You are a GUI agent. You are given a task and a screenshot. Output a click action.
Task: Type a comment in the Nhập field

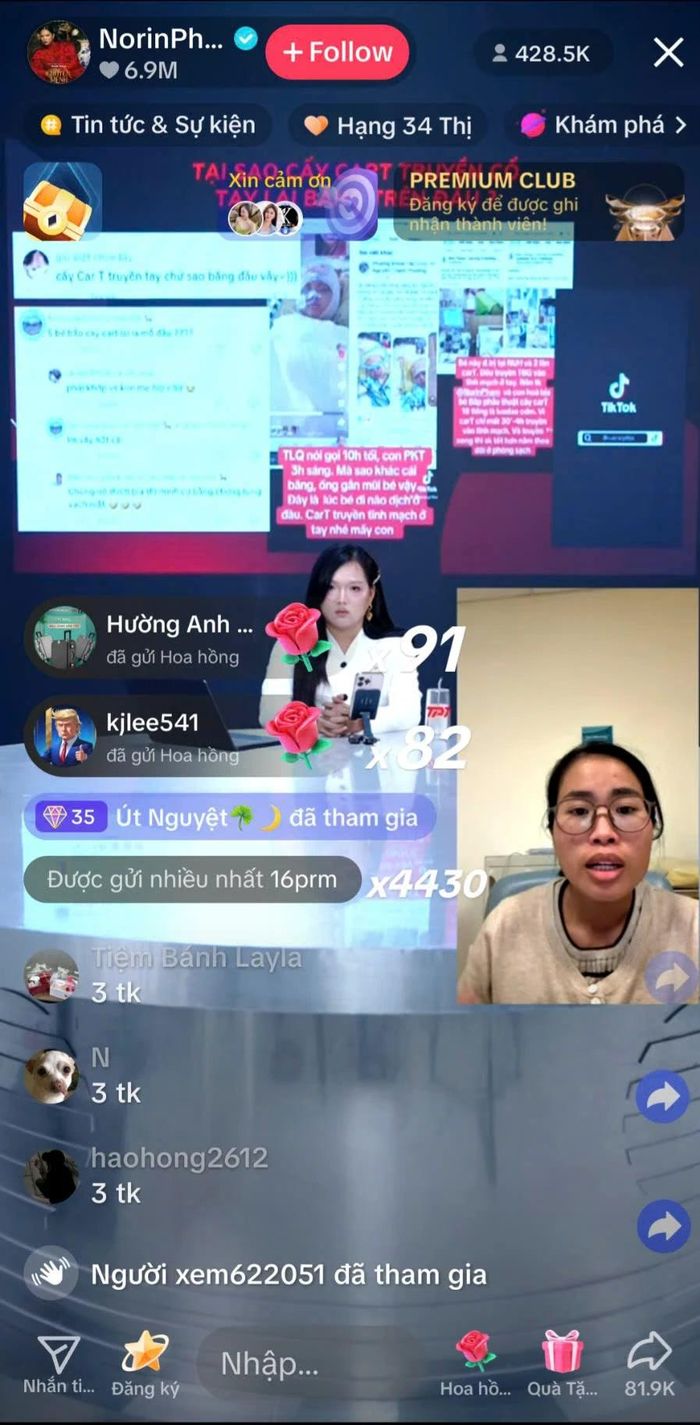point(300,1362)
